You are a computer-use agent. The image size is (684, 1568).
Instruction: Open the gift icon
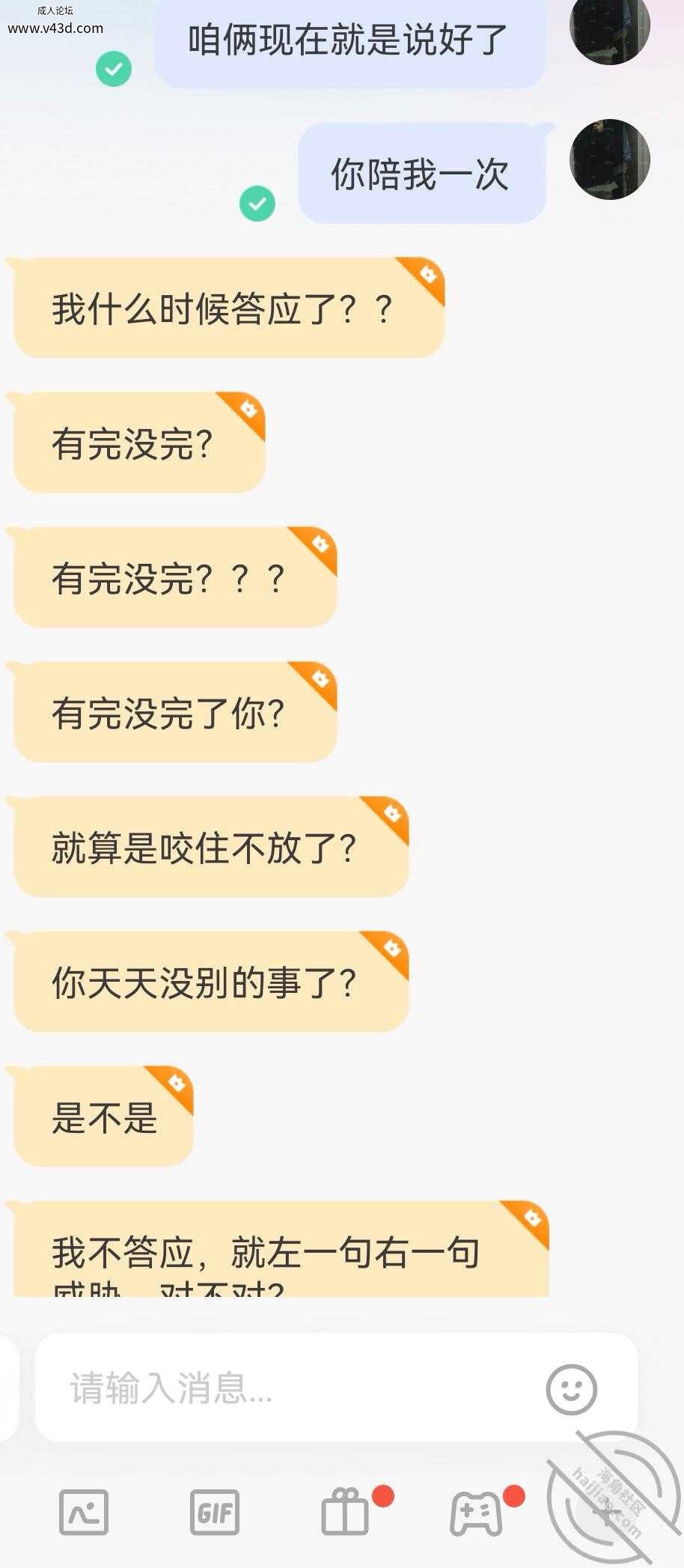pos(345,1512)
